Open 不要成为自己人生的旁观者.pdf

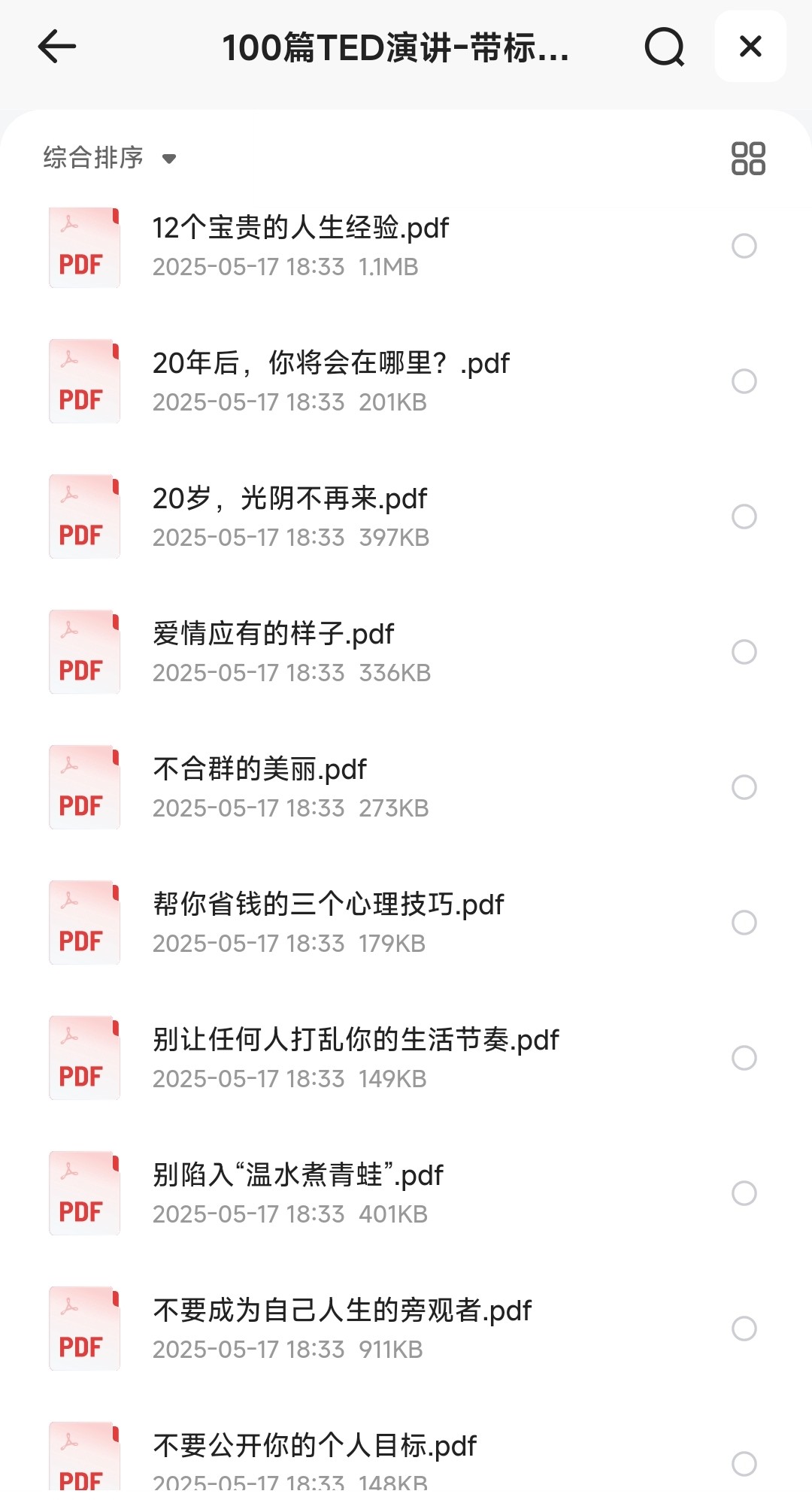(x=342, y=1311)
